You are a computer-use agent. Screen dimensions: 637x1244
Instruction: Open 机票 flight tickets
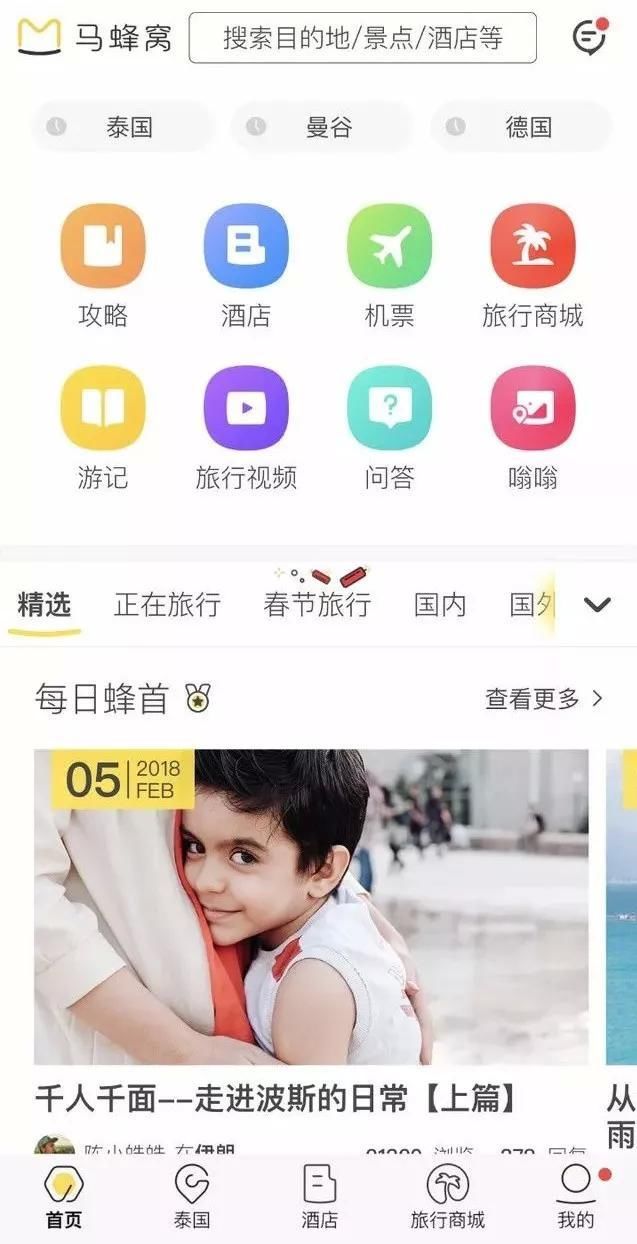click(389, 265)
